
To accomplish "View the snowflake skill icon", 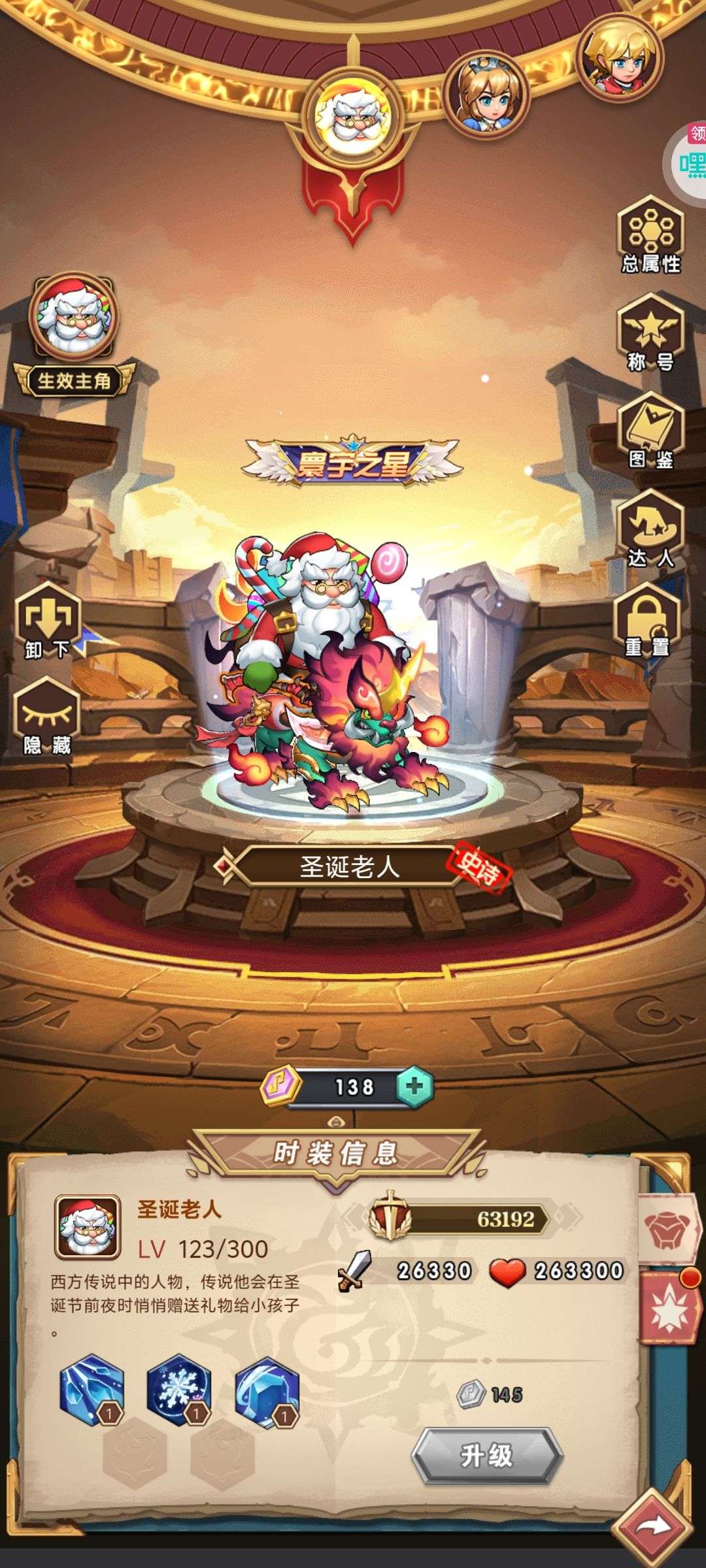I will point(179,1390).
